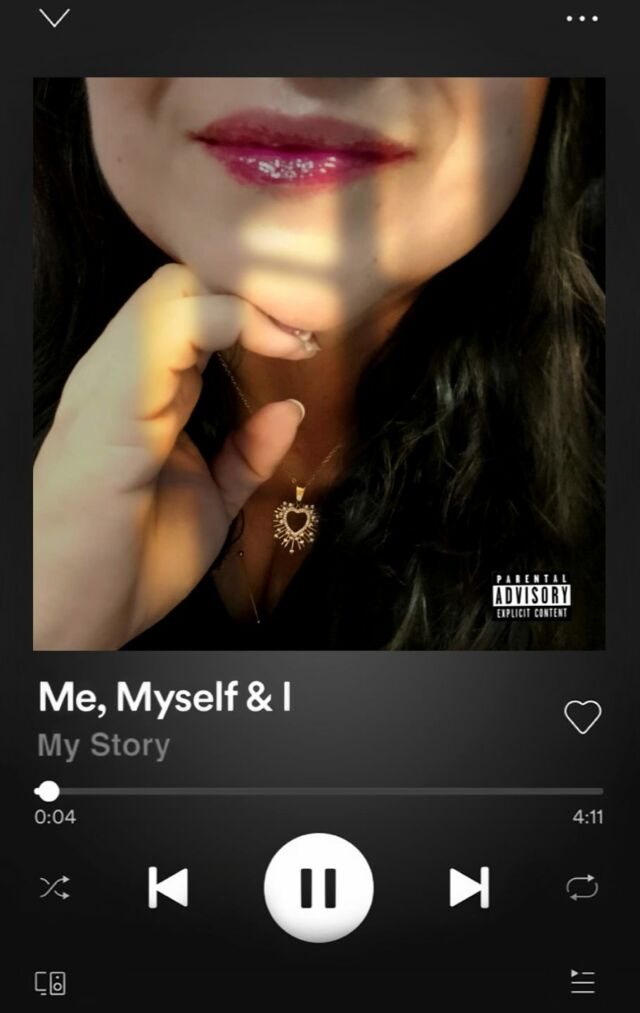The width and height of the screenshot is (640, 1013).
Task: Open the connect to a device picker
Action: pos(51,982)
